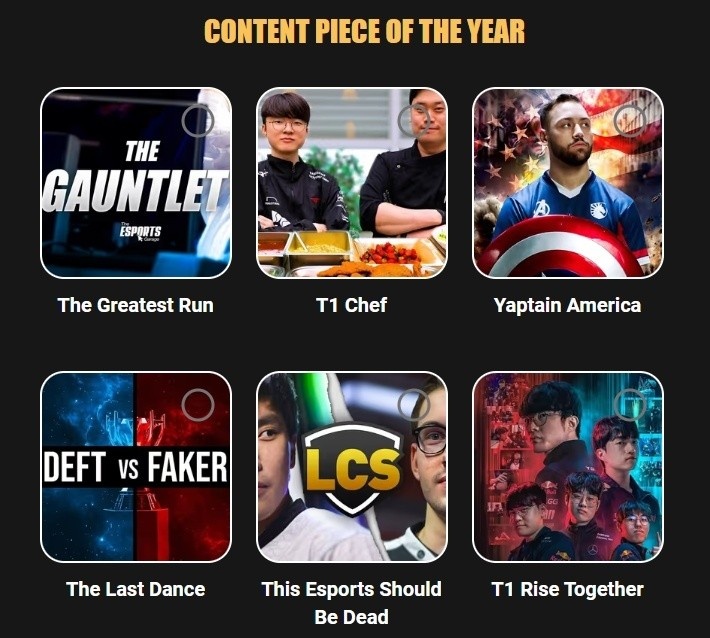Select This Esports Should Be Dead

(413, 405)
